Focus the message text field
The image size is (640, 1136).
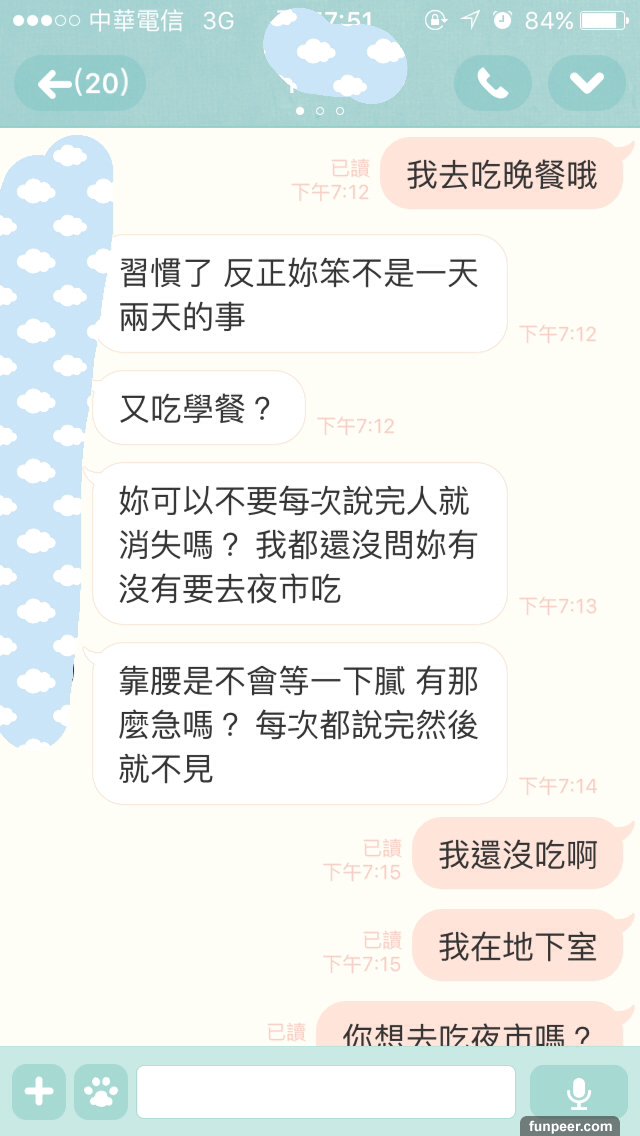pos(326,1091)
